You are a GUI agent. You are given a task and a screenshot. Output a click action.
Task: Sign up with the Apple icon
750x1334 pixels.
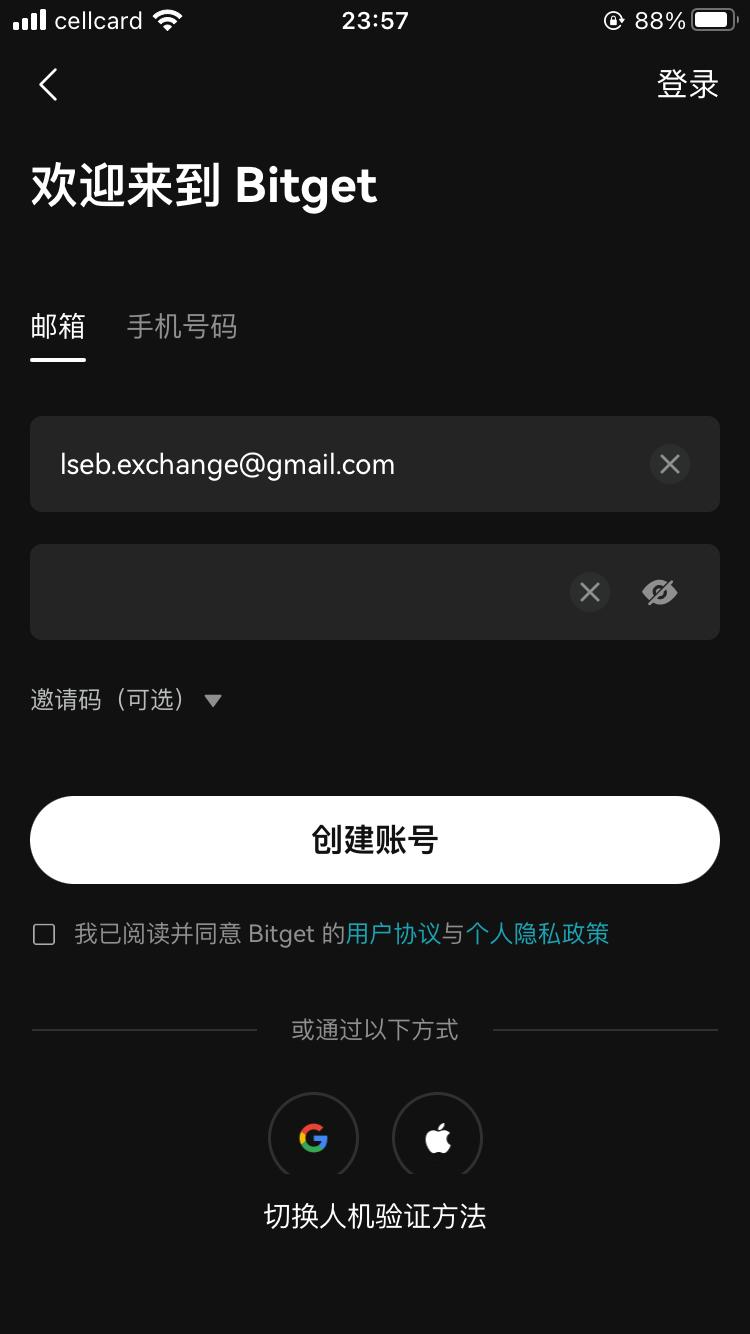437,1137
